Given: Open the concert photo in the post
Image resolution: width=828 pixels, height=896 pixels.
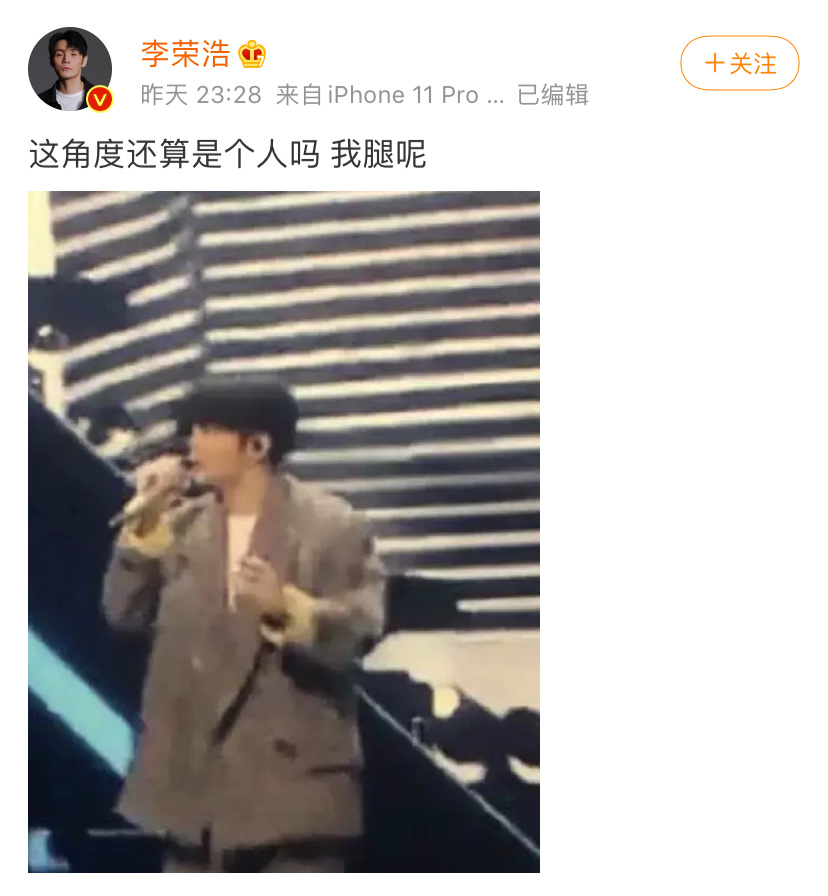Looking at the screenshot, I should click(x=284, y=531).
